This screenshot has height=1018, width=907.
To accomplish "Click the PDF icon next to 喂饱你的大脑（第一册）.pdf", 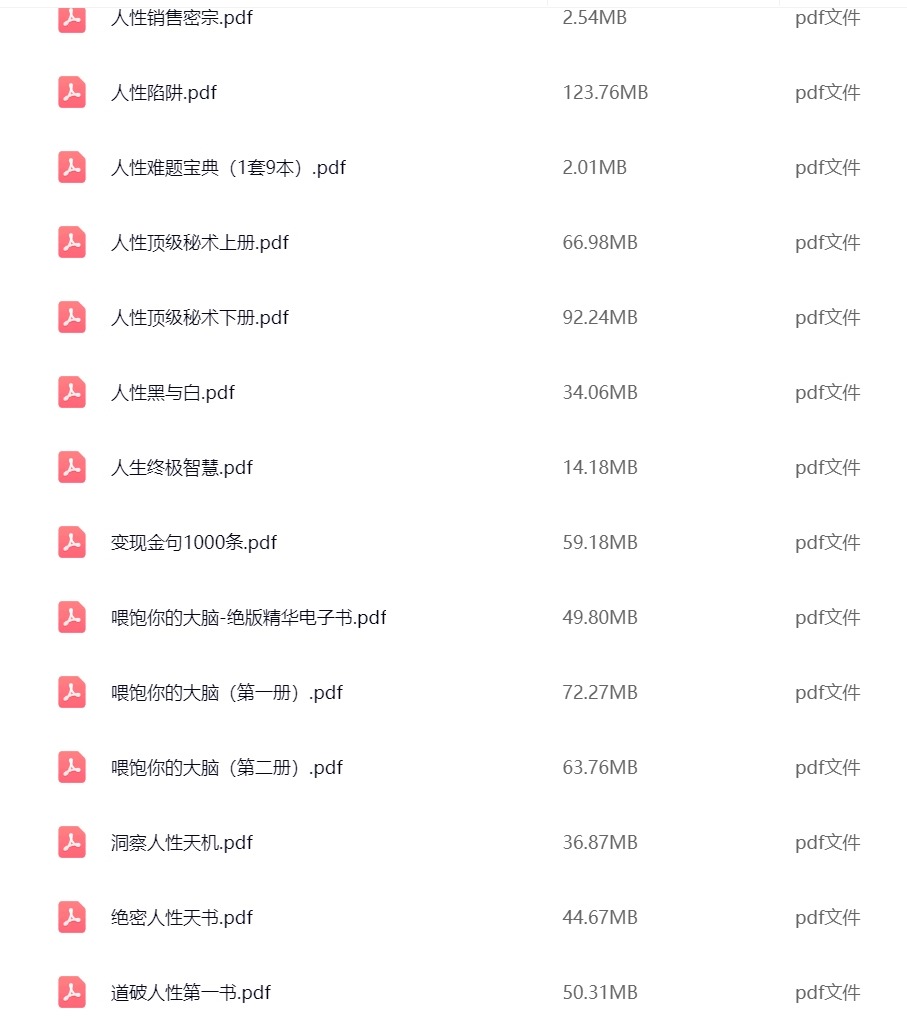I will 71,692.
